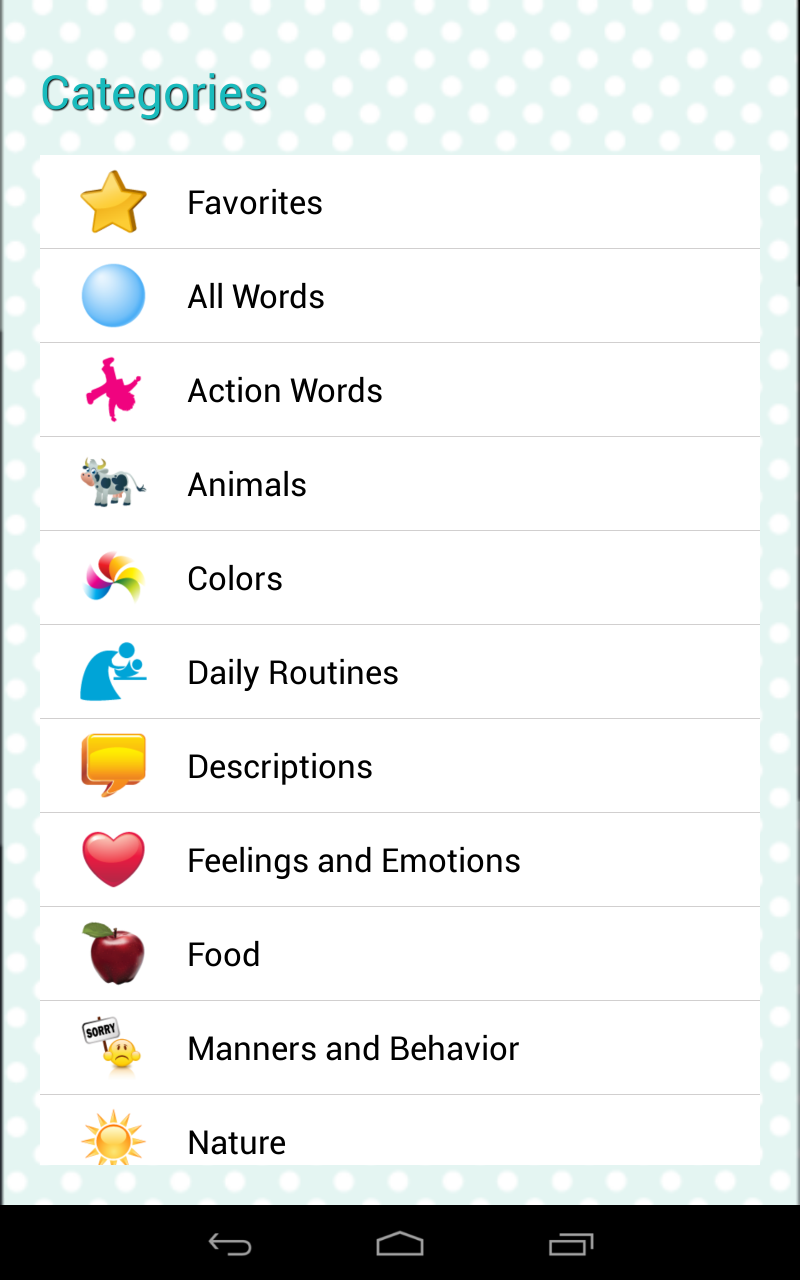Image resolution: width=800 pixels, height=1280 pixels.
Task: Click the apple icon next to Food
Action: tap(113, 953)
